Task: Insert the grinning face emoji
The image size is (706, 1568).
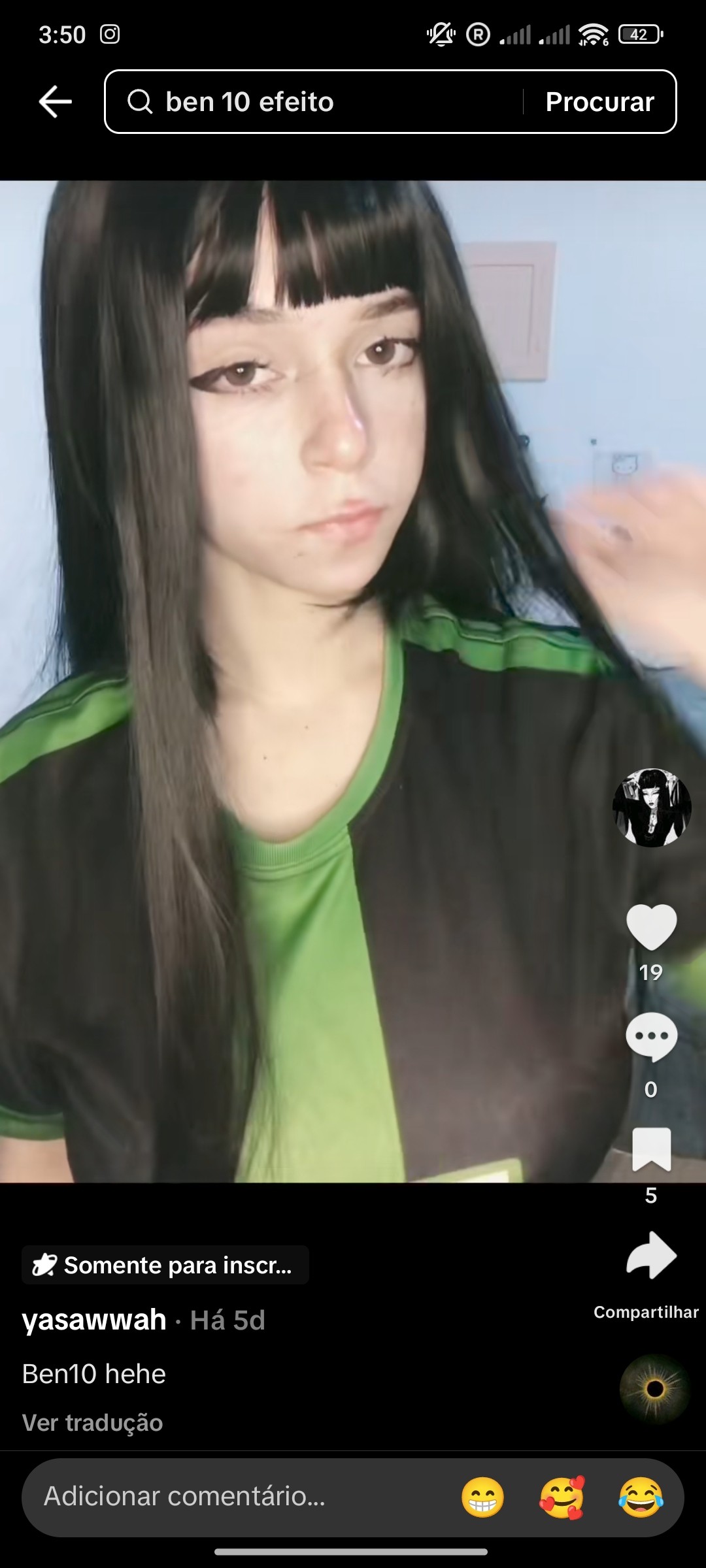Action: coord(483,1497)
